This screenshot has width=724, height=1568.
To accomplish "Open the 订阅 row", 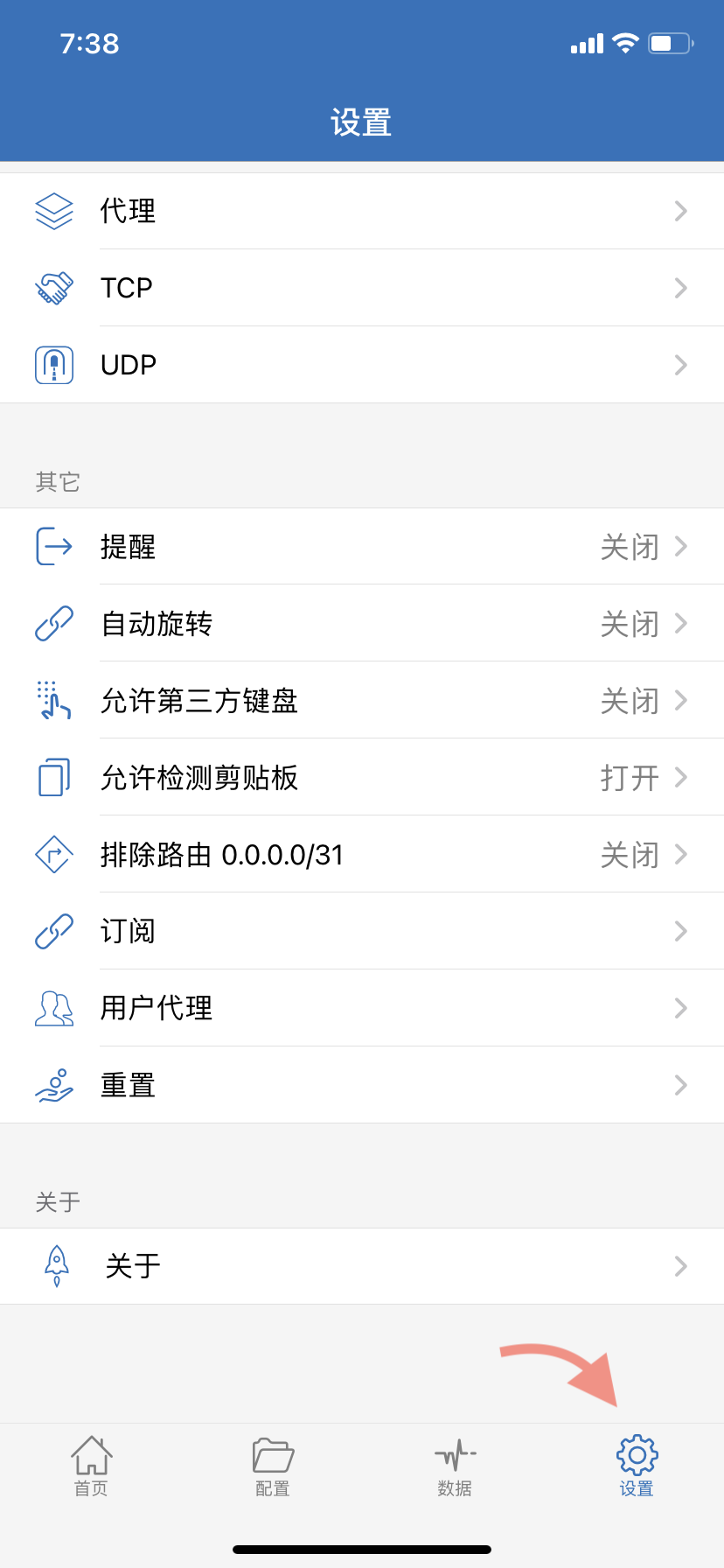I will 362,932.
